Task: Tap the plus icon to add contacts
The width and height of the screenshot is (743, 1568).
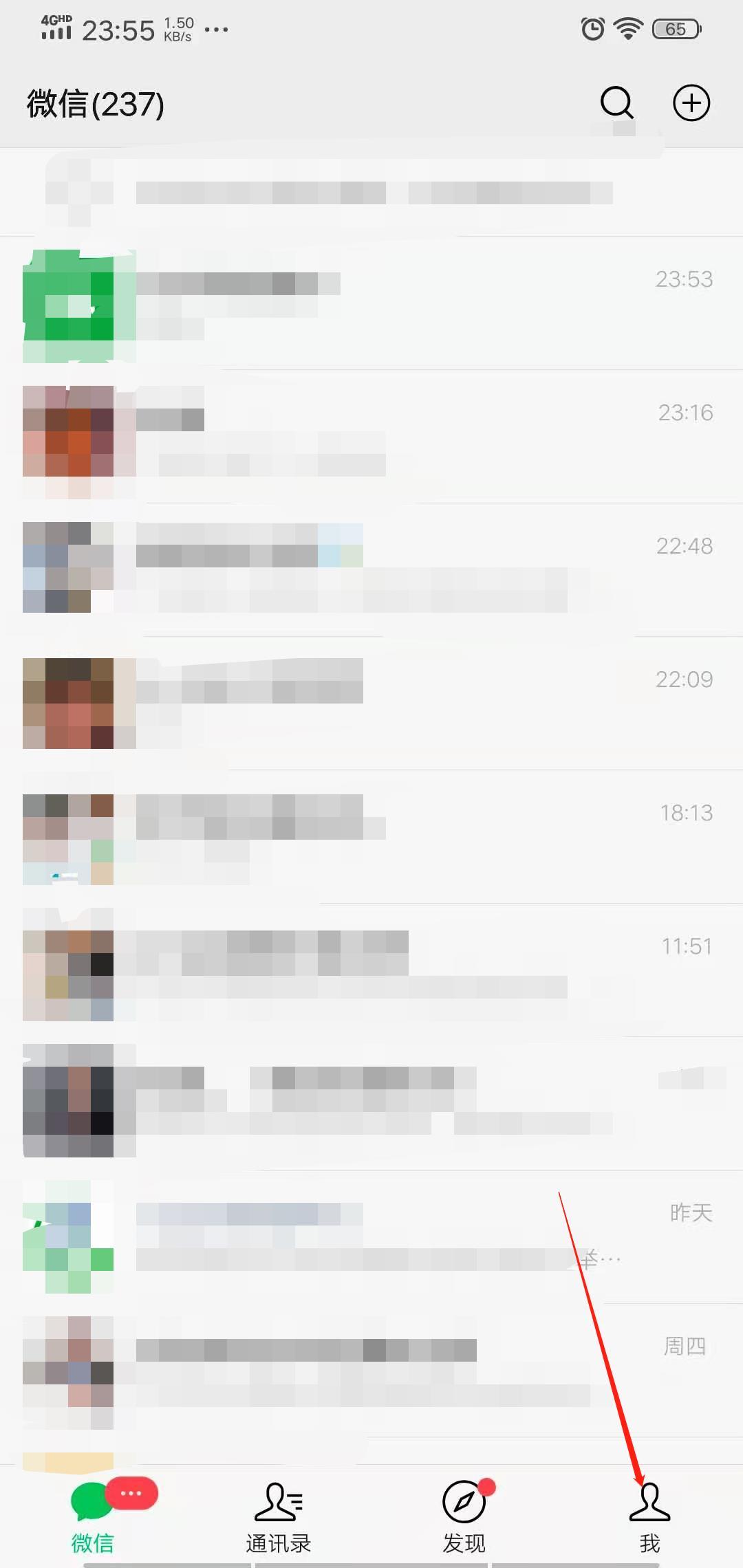Action: point(692,102)
